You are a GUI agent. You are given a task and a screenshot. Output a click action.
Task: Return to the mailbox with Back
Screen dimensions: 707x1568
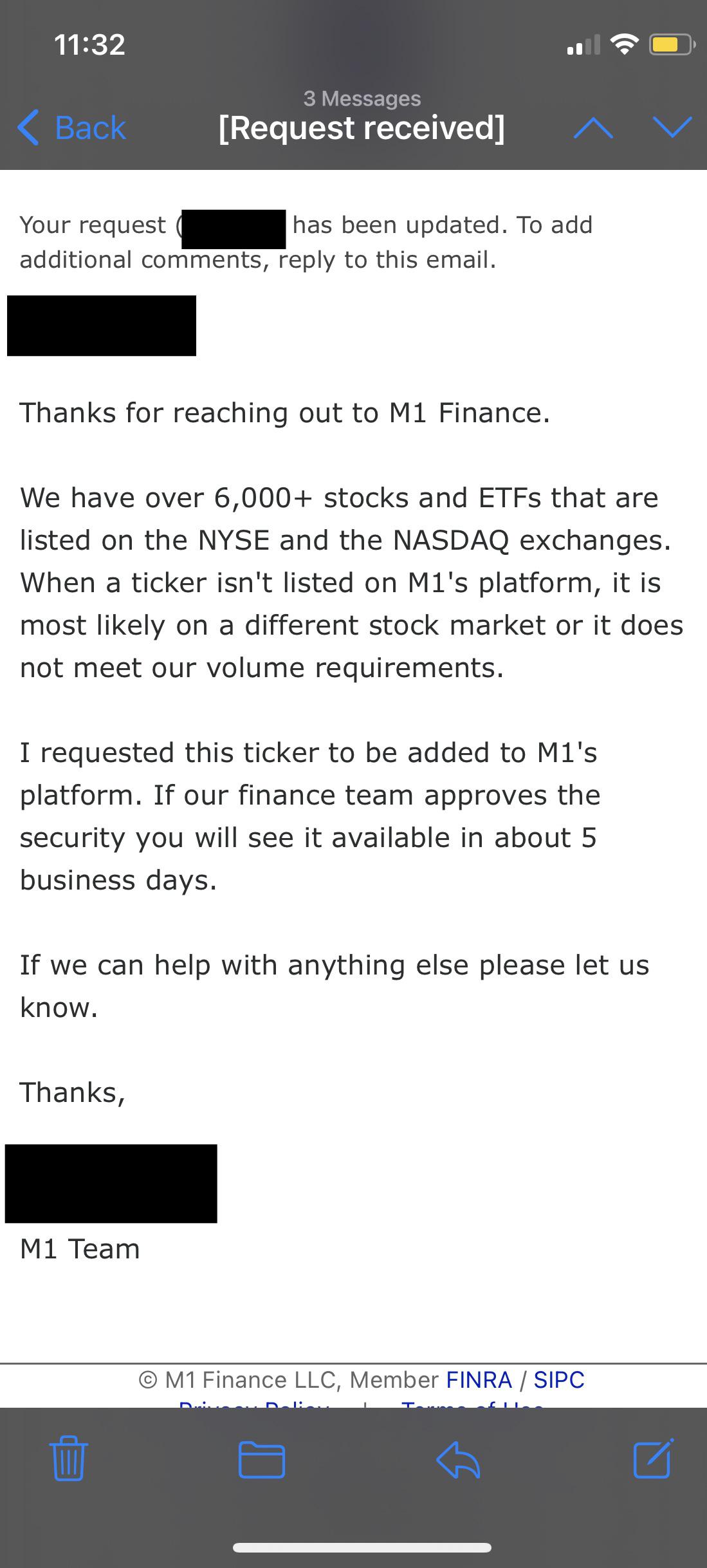(89, 127)
